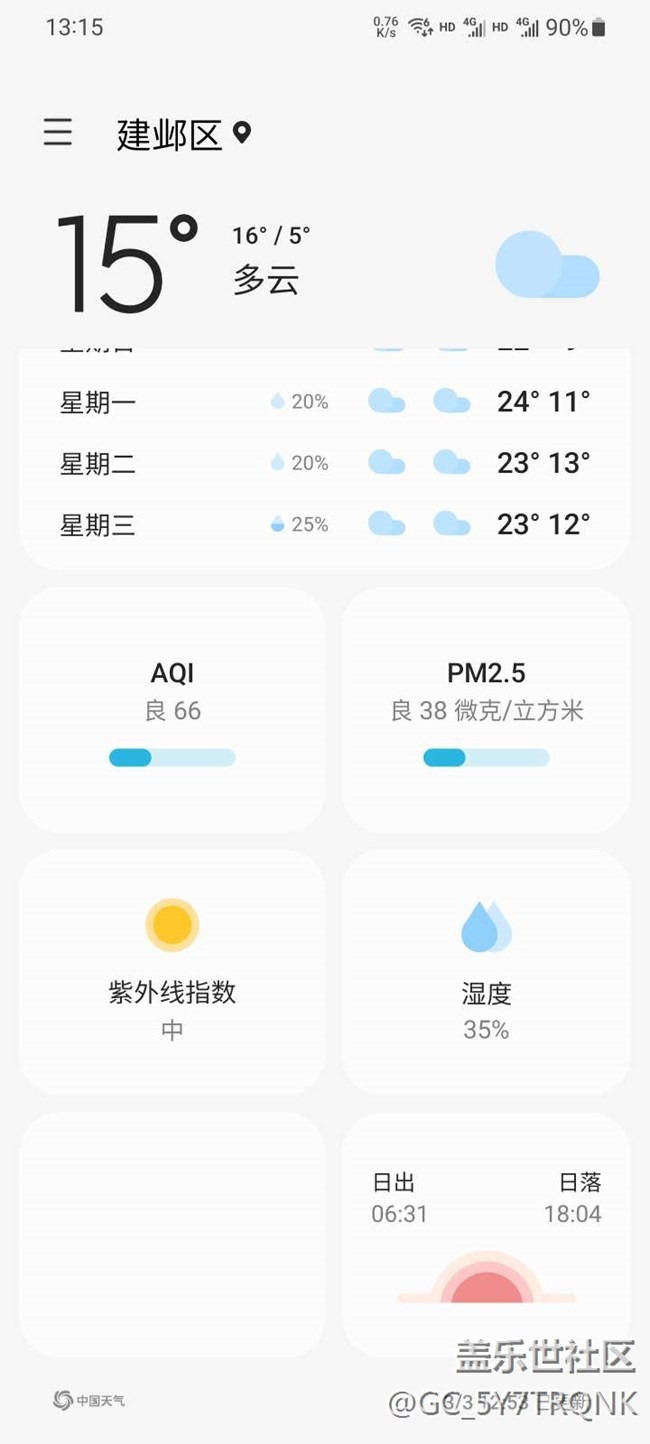Open the 湿度 humidity card
Screen dimensions: 650x1444
(486, 972)
